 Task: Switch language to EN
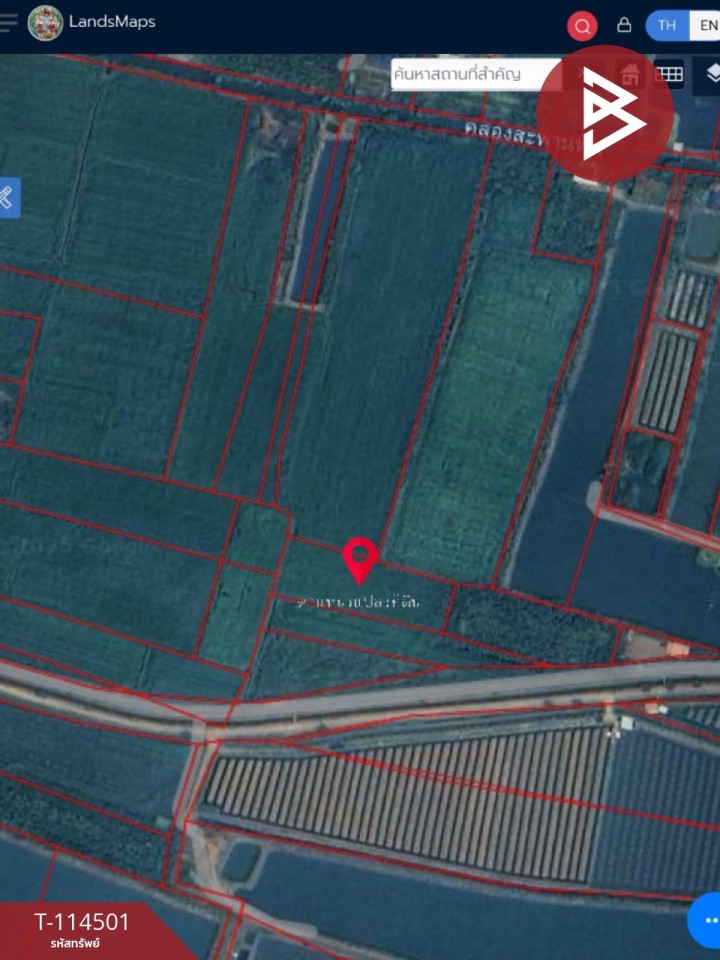pyautogui.click(x=706, y=25)
